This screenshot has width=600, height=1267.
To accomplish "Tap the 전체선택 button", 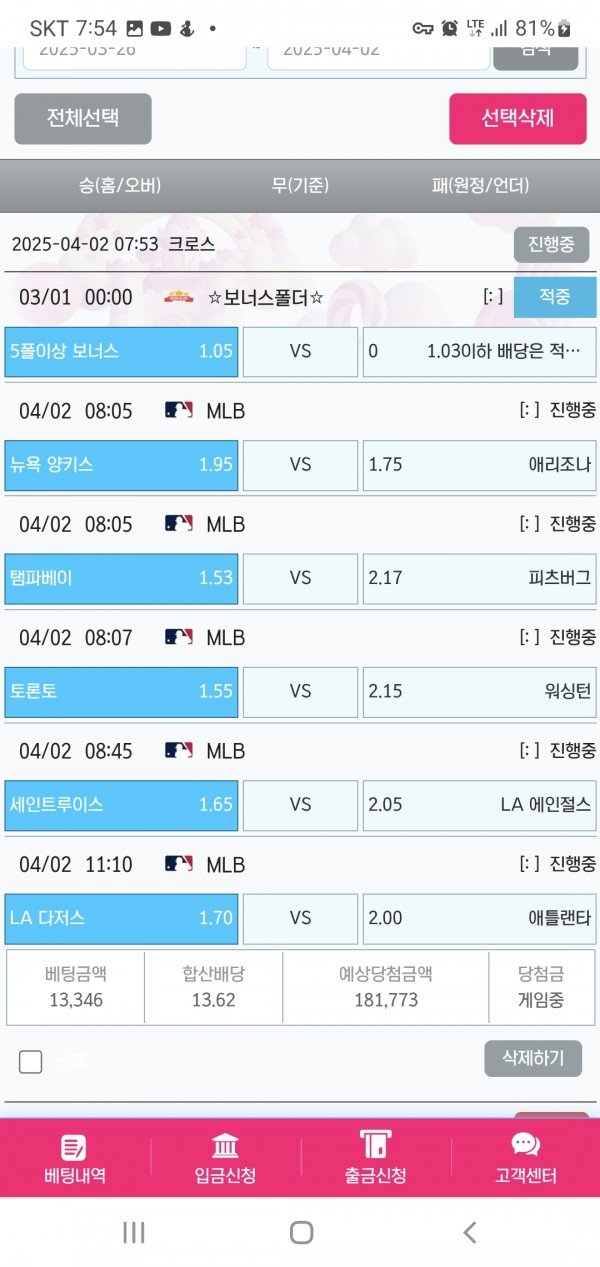I will click(83, 119).
